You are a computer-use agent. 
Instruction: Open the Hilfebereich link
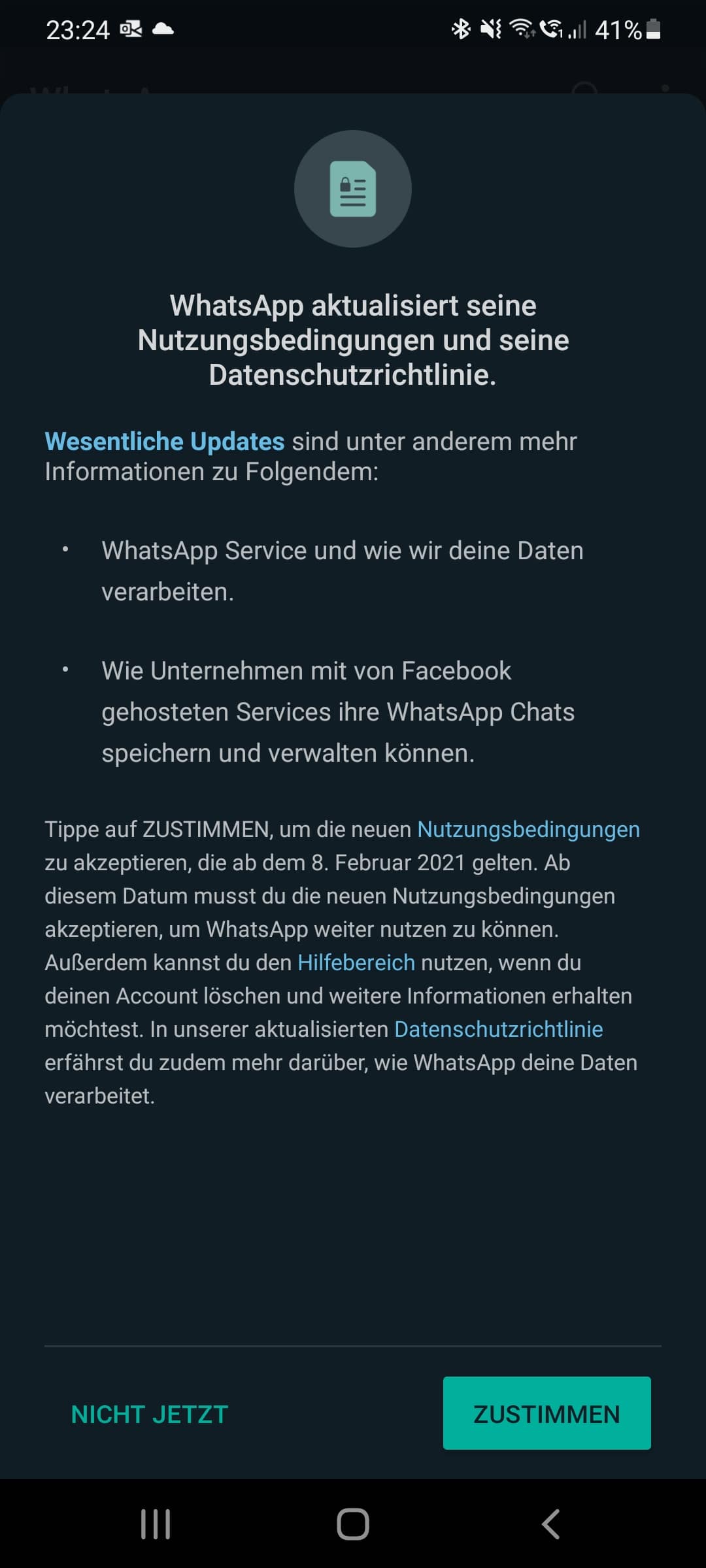356,962
